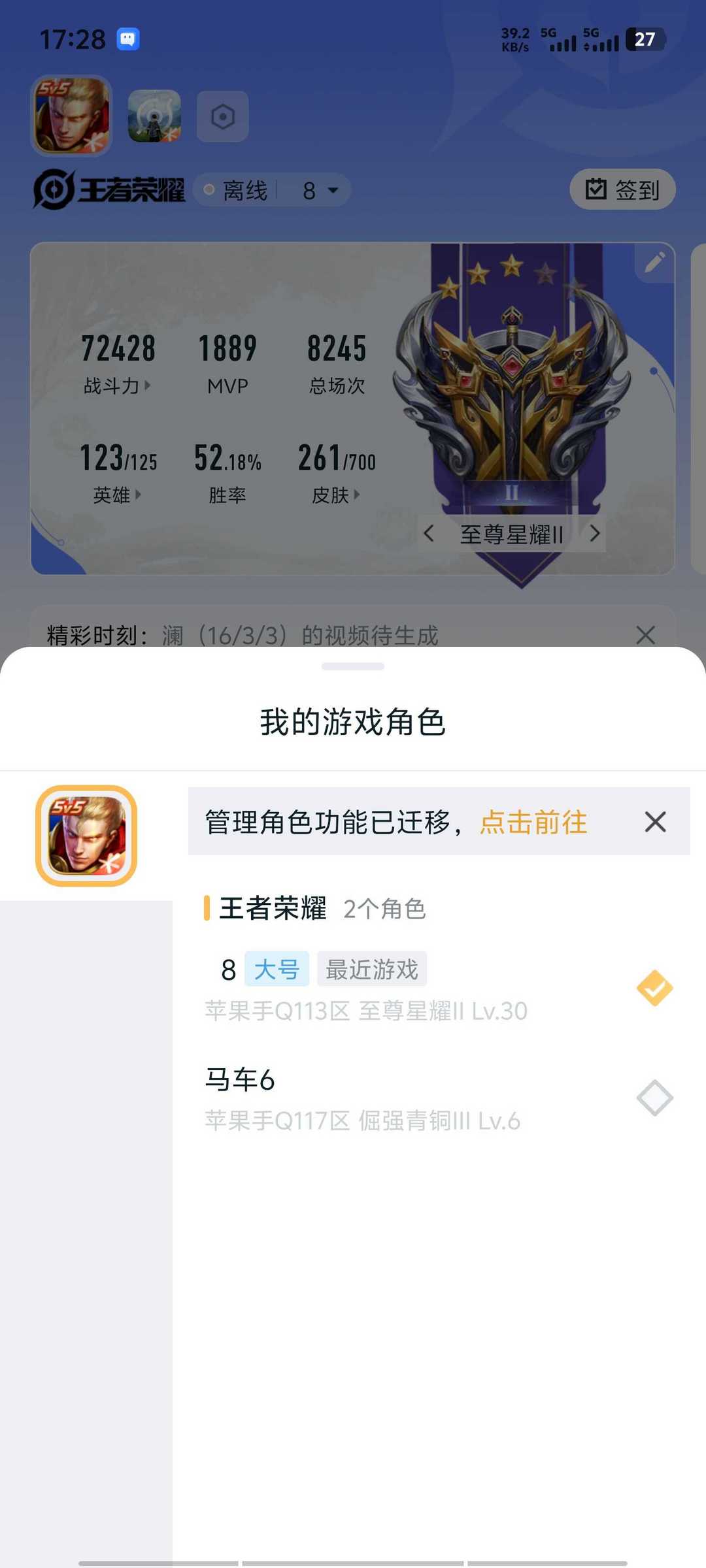Tap the 点击前往 link in the banner
Image resolution: width=706 pixels, height=1568 pixels.
533,822
